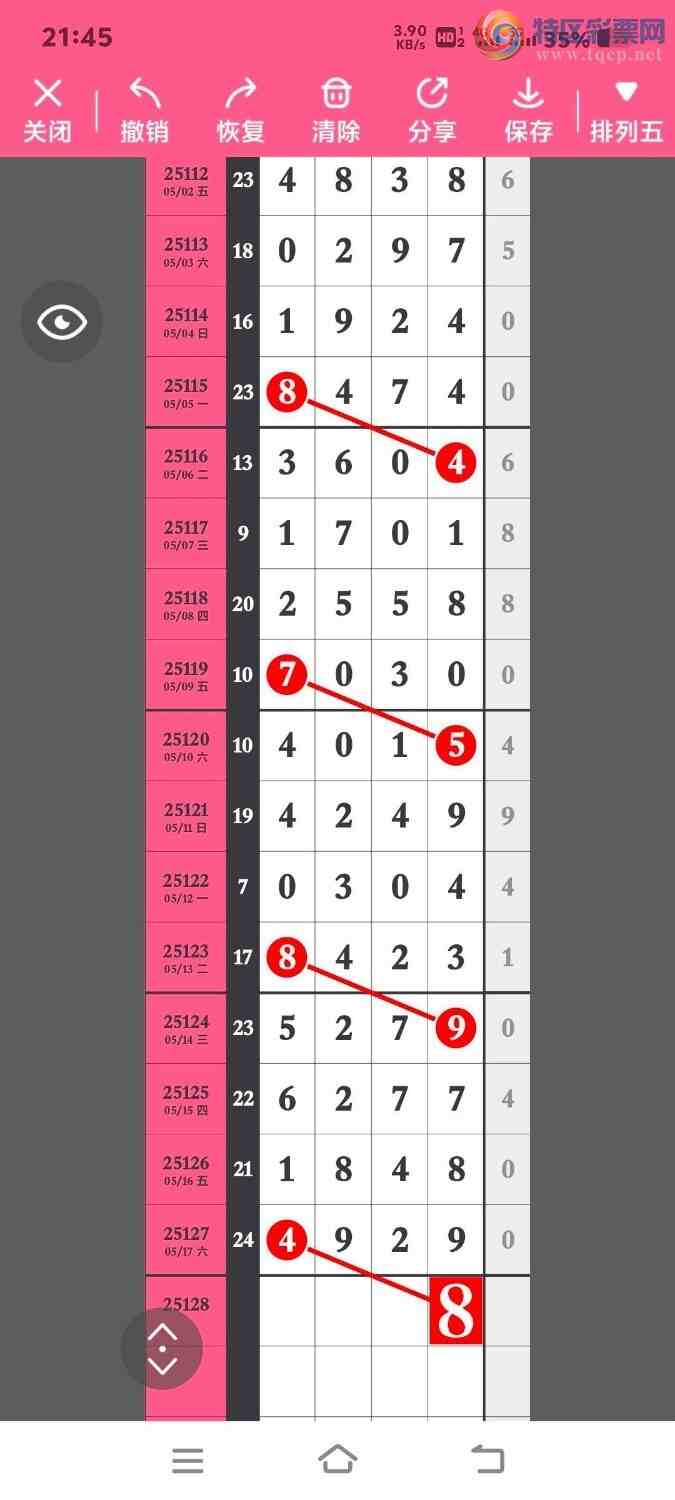The width and height of the screenshot is (675, 1500).
Task: Go back using system back button
Action: pyautogui.click(x=488, y=1460)
